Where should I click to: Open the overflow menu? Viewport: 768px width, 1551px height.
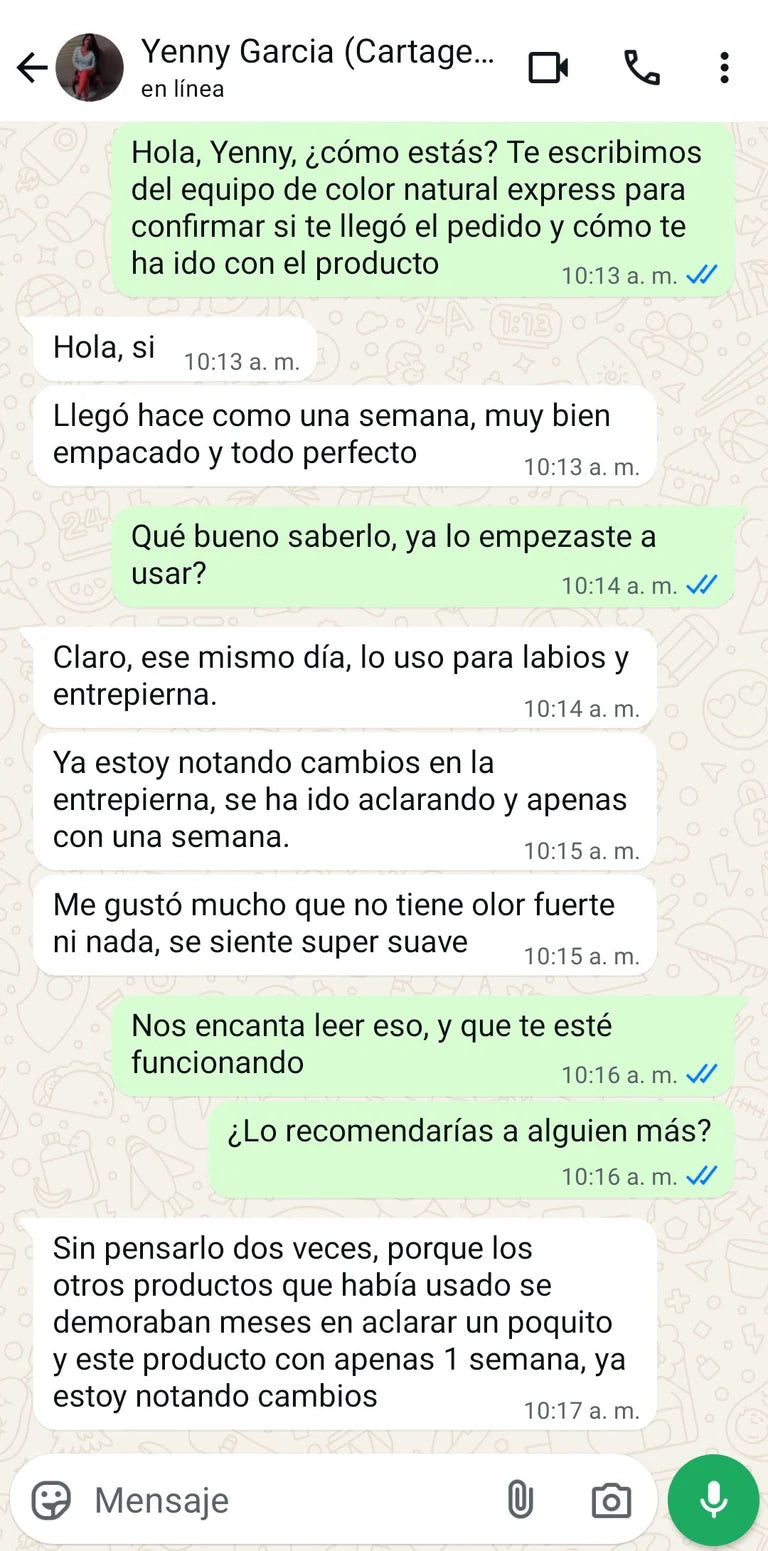click(724, 68)
